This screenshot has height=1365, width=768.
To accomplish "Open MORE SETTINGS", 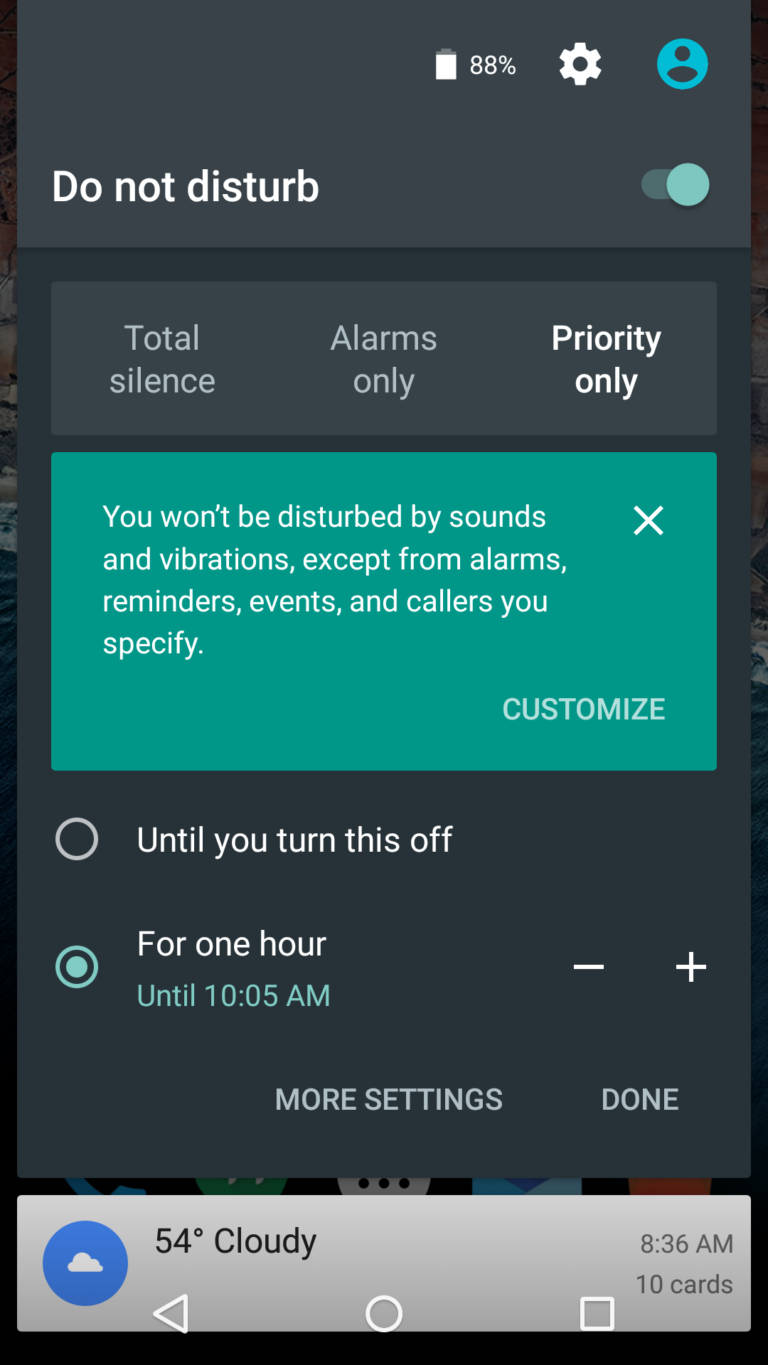I will [x=388, y=1099].
